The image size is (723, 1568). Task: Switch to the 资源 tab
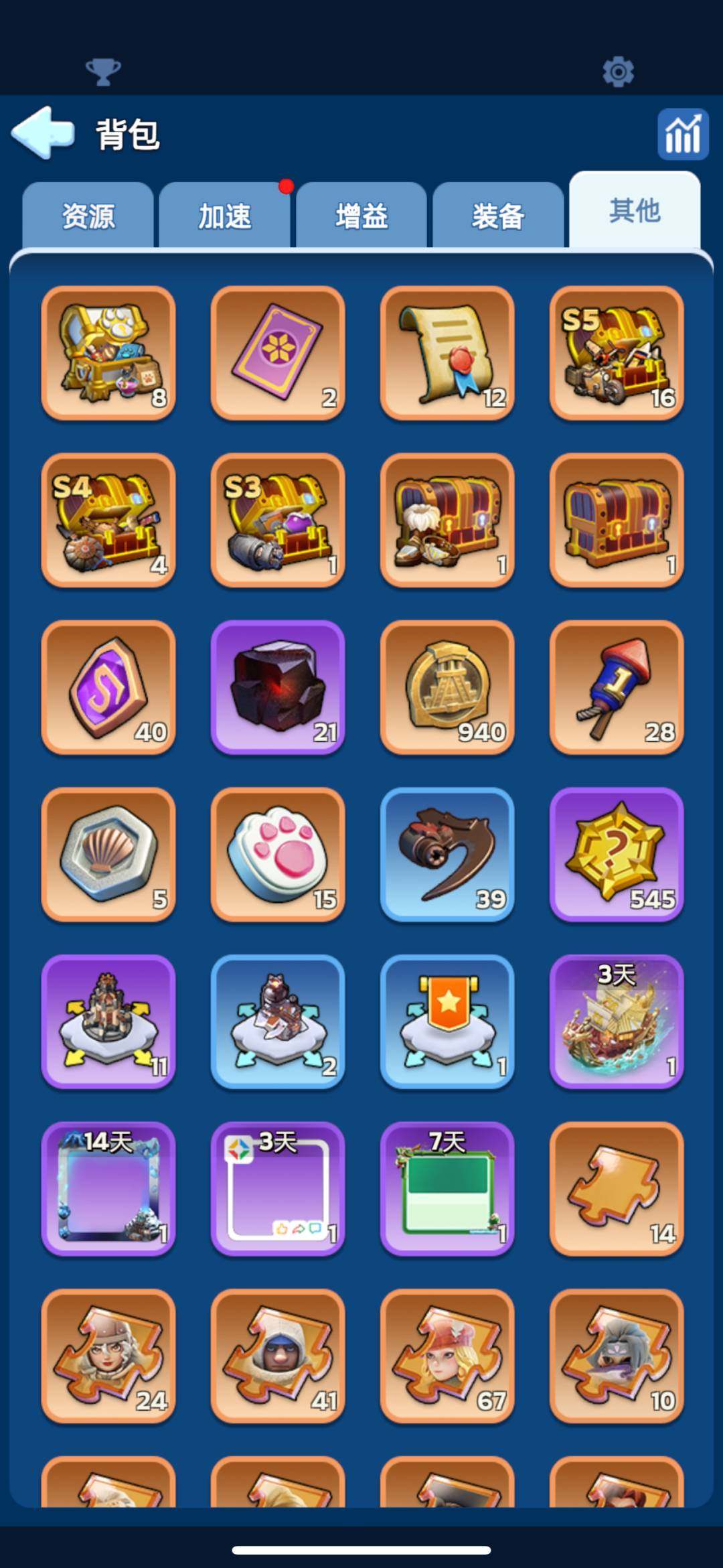(88, 216)
